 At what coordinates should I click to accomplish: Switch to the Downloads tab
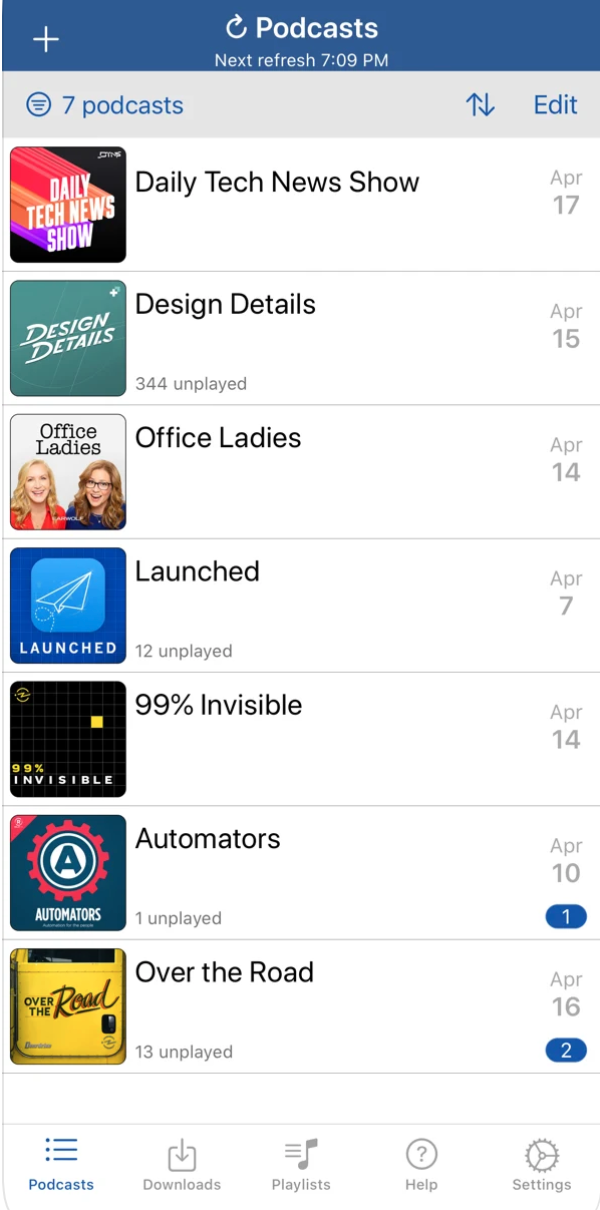[x=181, y=1165]
